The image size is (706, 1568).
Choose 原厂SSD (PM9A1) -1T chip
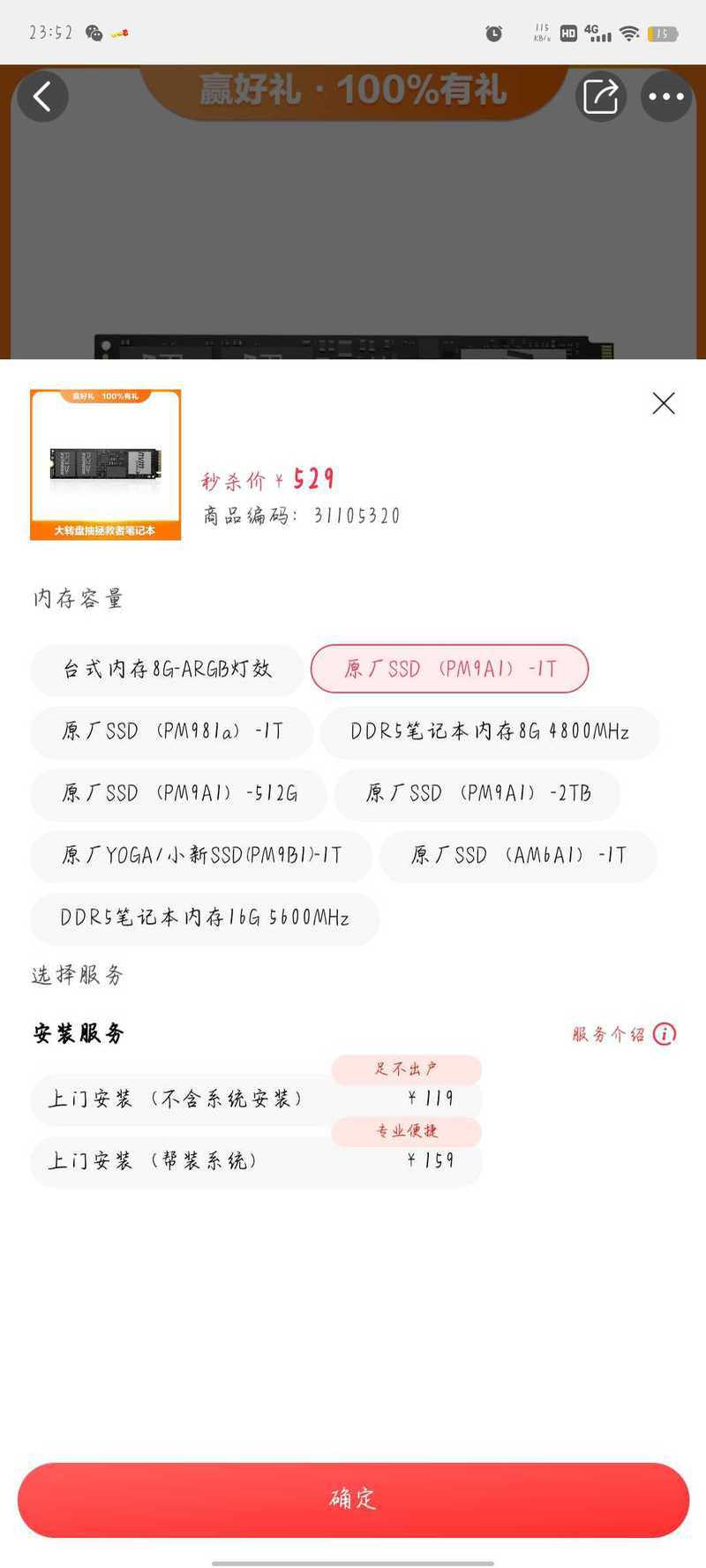click(x=450, y=669)
